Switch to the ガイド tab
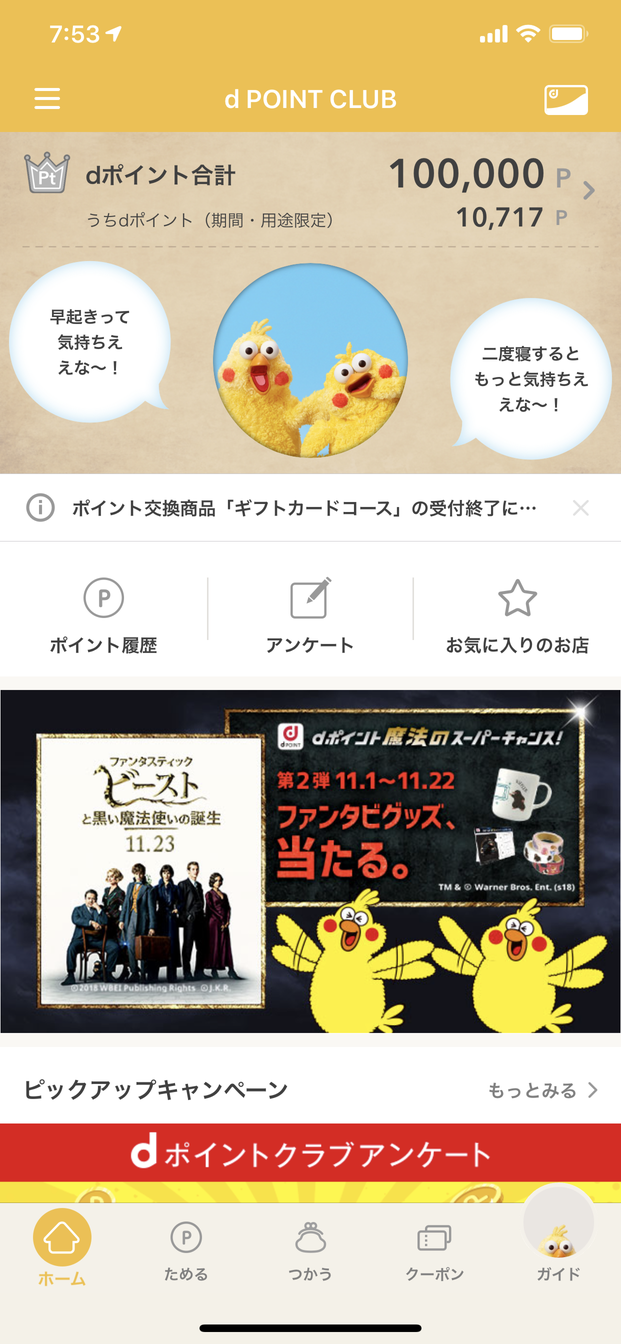Screen dimensions: 621x1344 [x=558, y=1250]
